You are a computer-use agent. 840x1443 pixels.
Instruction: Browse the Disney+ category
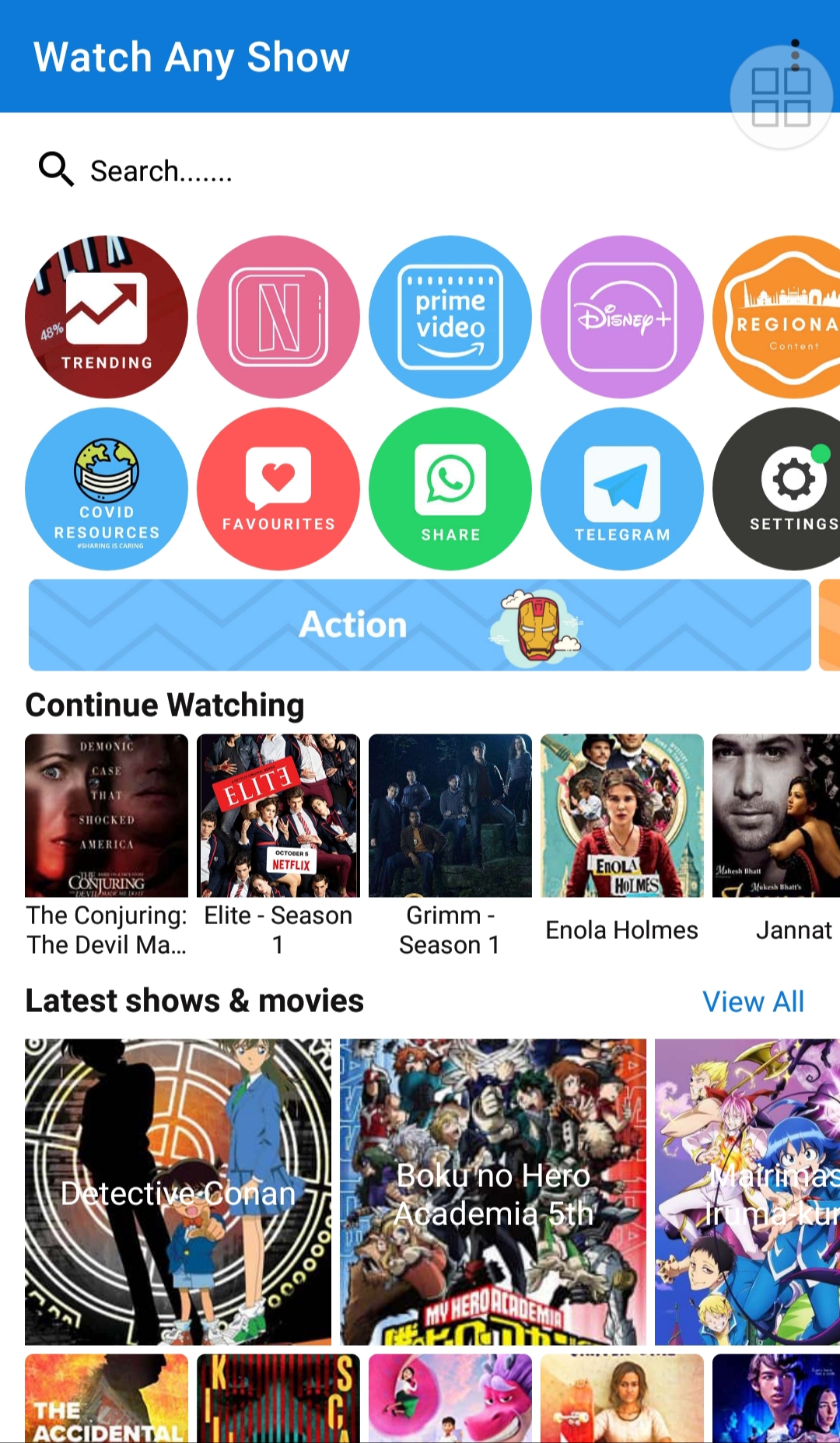(x=622, y=317)
